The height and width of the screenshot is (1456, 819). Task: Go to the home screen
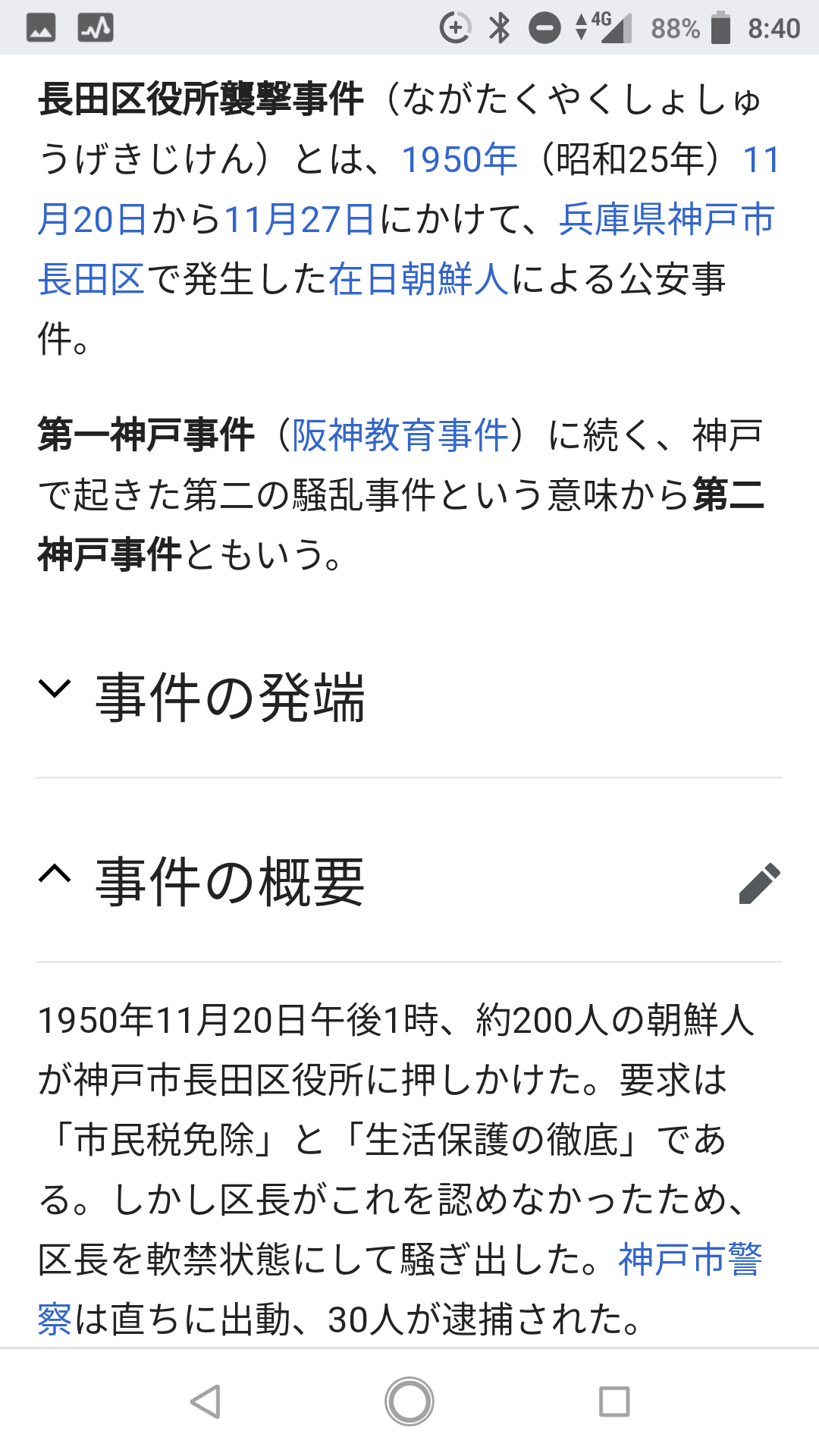pos(409,1401)
